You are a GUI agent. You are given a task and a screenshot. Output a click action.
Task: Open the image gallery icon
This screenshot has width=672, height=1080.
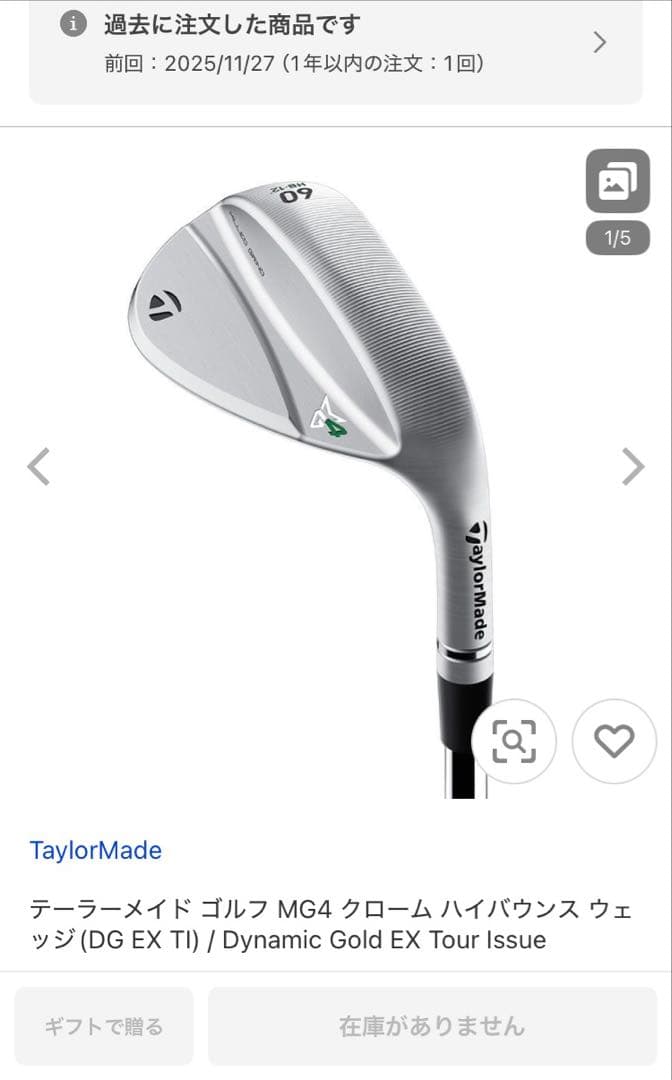[617, 182]
